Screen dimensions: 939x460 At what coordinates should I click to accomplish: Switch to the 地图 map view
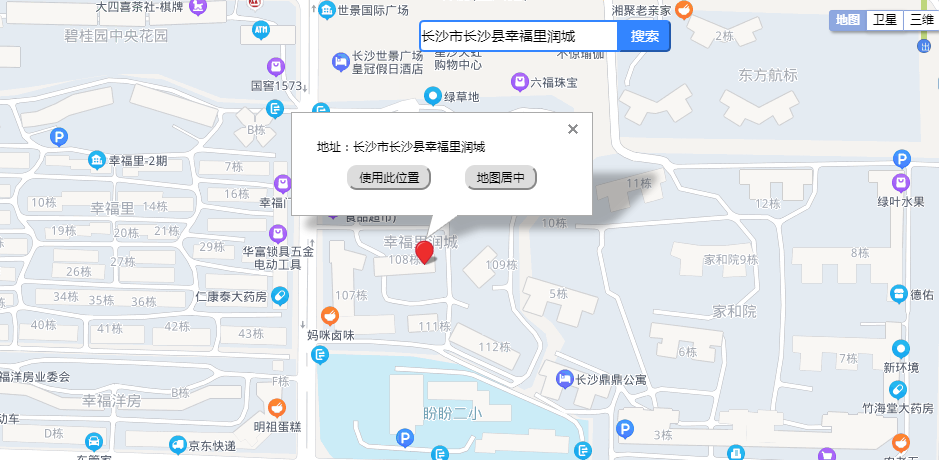click(x=848, y=20)
